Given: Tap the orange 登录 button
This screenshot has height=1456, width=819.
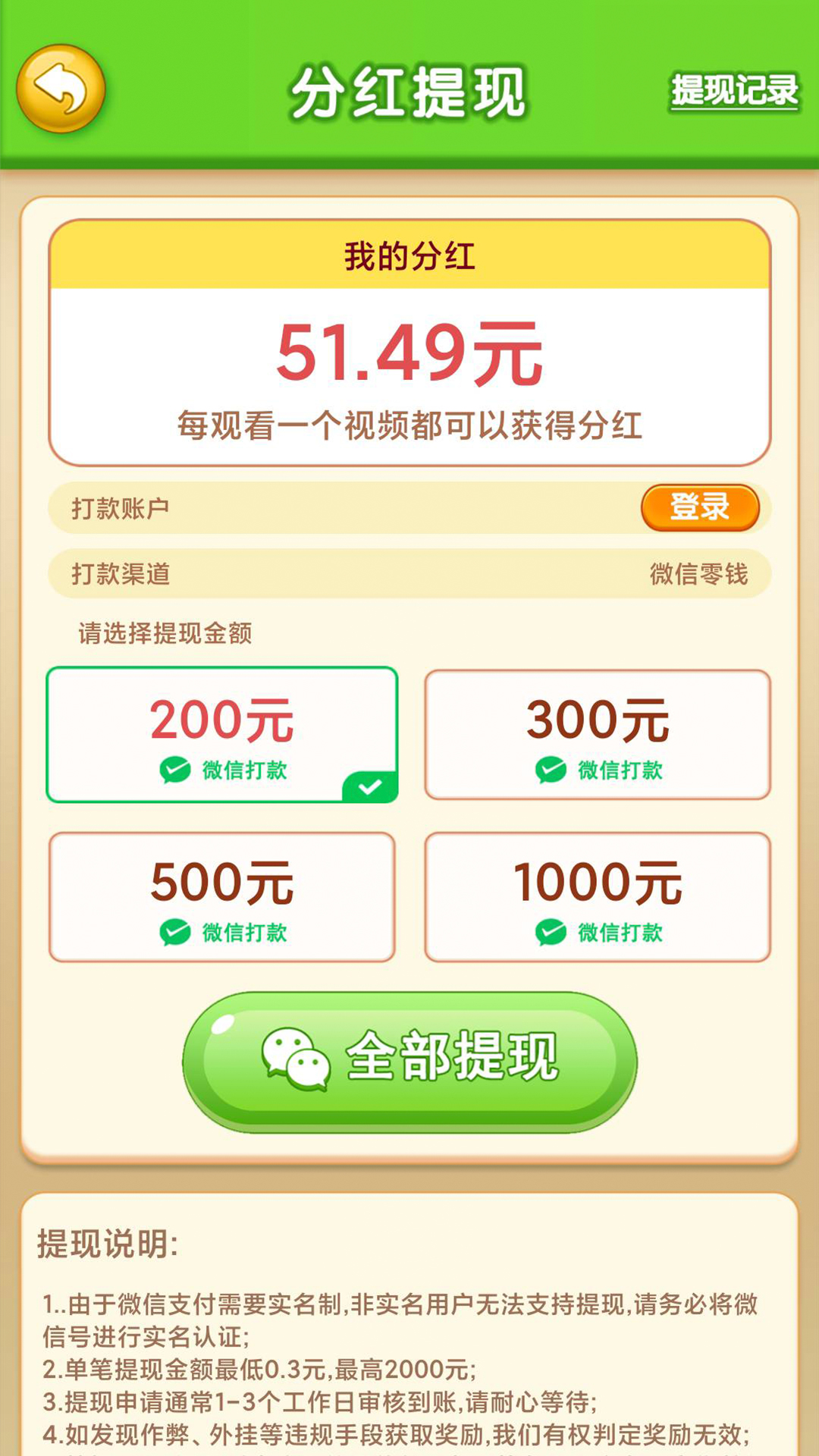Looking at the screenshot, I should tap(699, 507).
